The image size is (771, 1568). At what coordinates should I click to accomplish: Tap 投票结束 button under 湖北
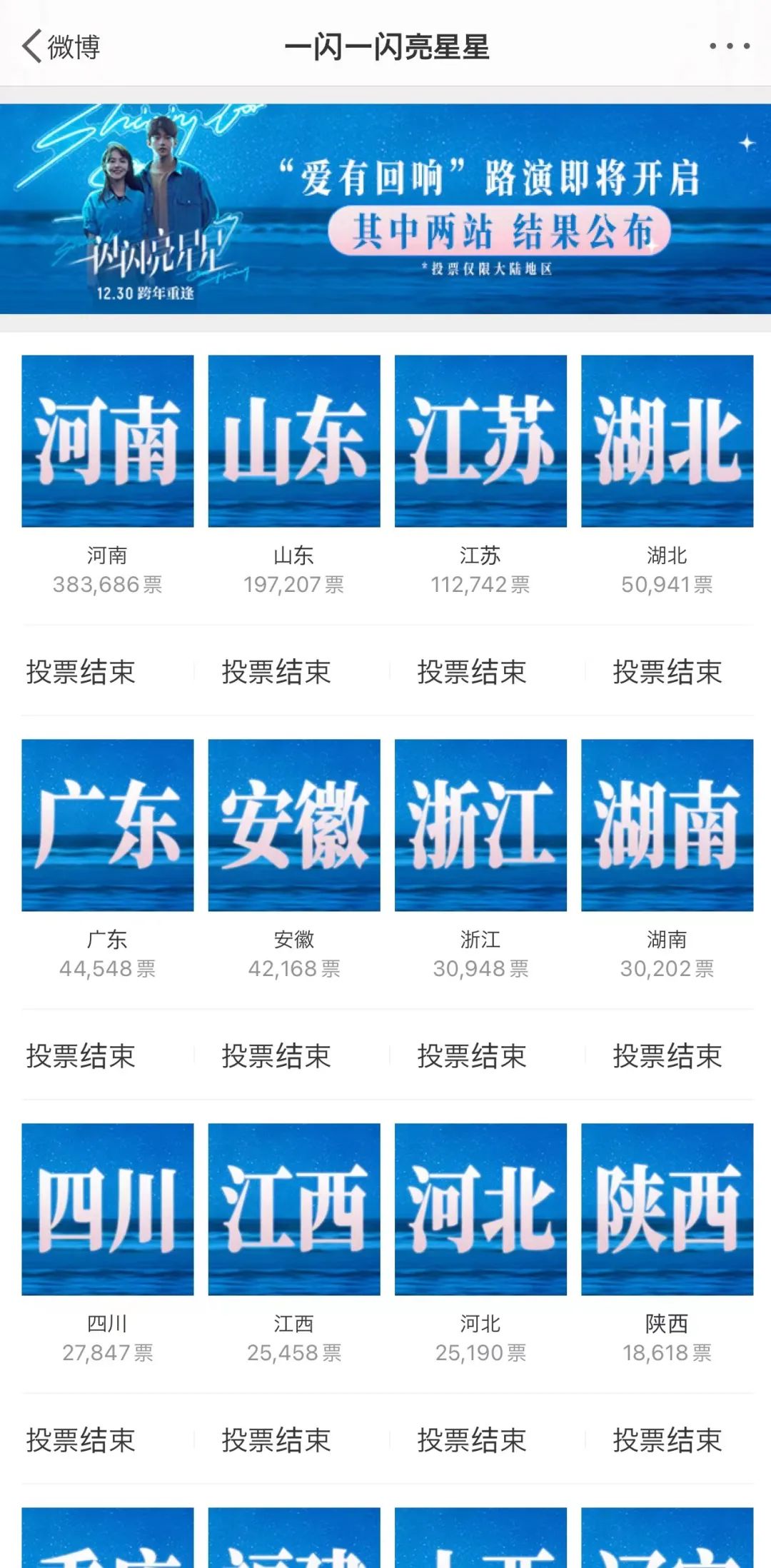coord(667,672)
